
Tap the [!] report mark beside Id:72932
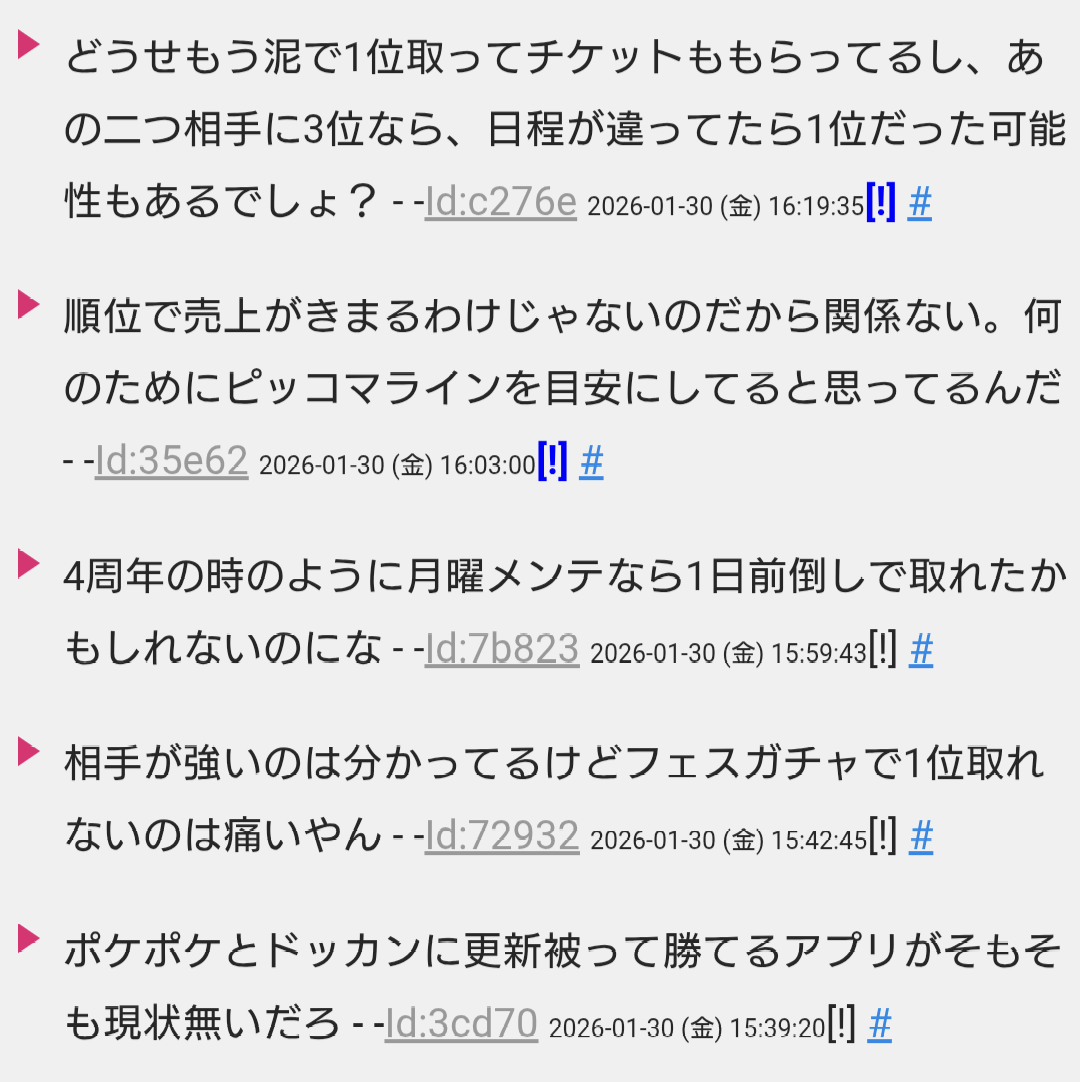point(882,835)
